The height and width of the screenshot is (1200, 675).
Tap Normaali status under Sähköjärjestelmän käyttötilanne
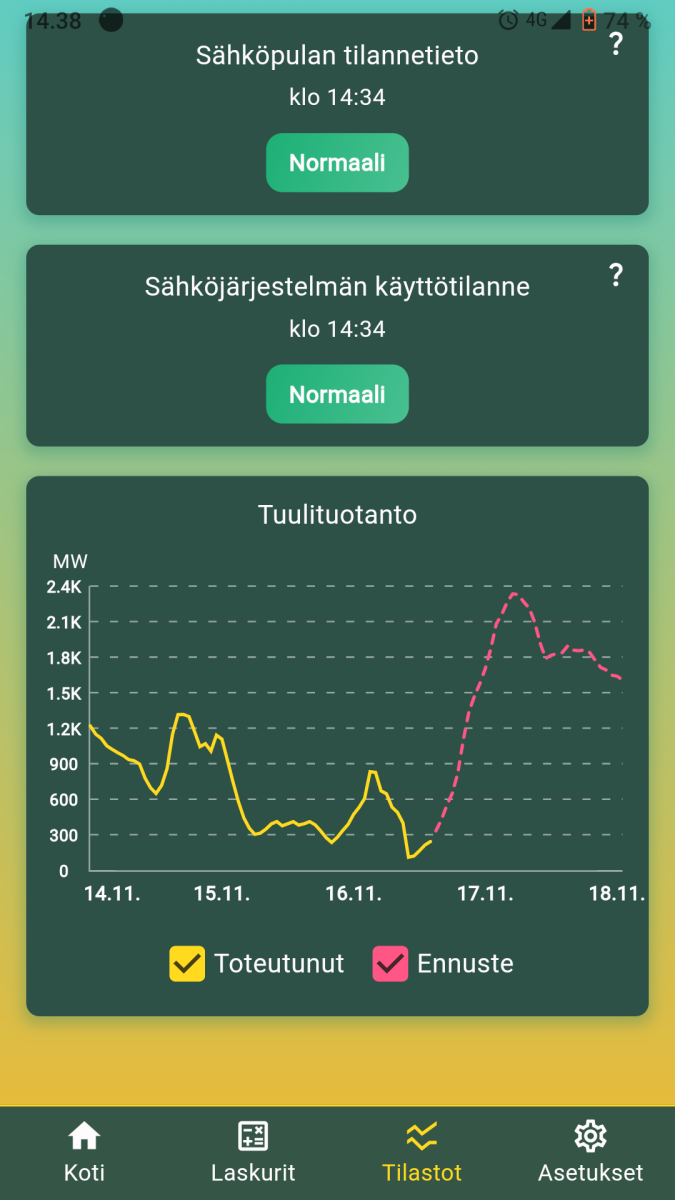coord(337,394)
